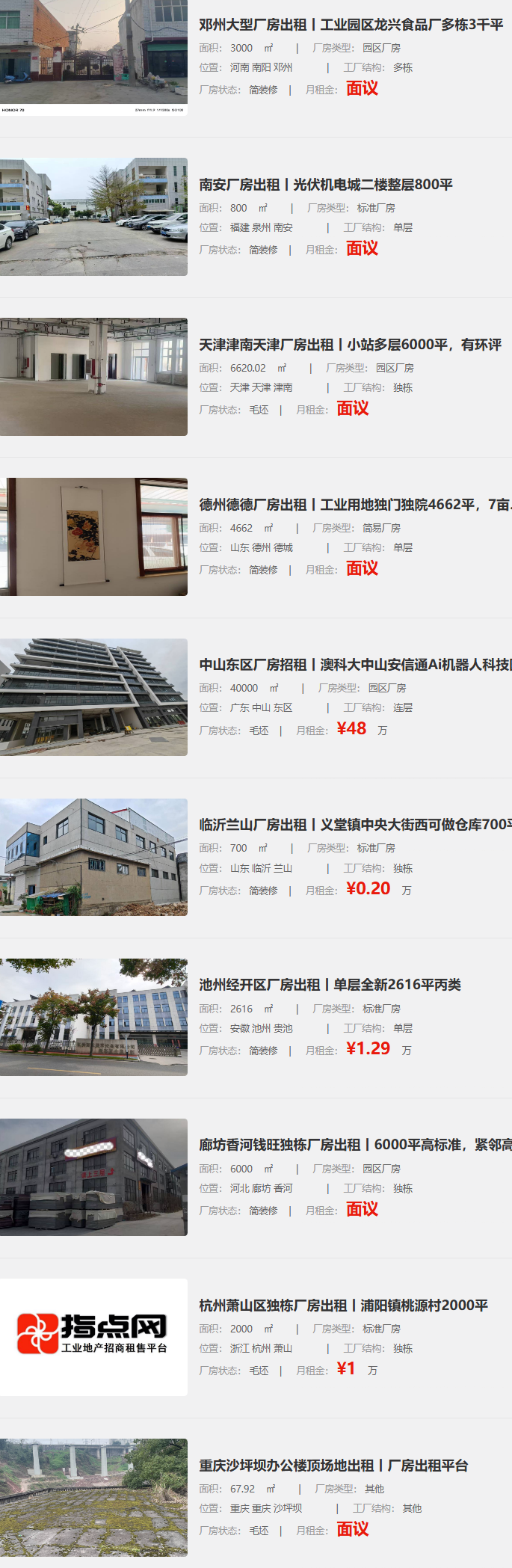
Task: Open the 南安厂房出租 光伏机电城 listing
Action: [x=326, y=185]
